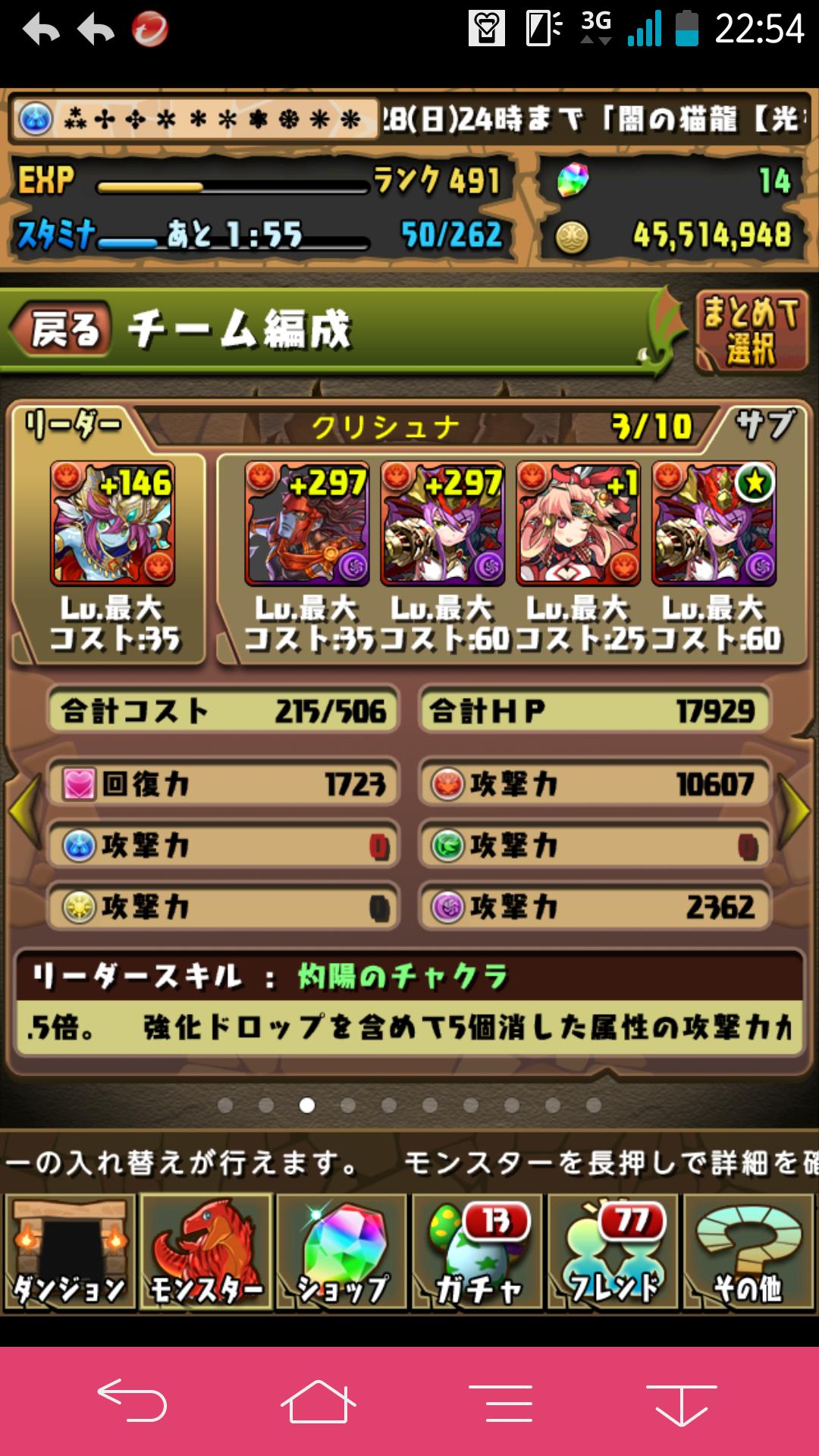The width and height of the screenshot is (819, 1456).
Task: Open the モンスター monster tab
Action: coord(206,1251)
